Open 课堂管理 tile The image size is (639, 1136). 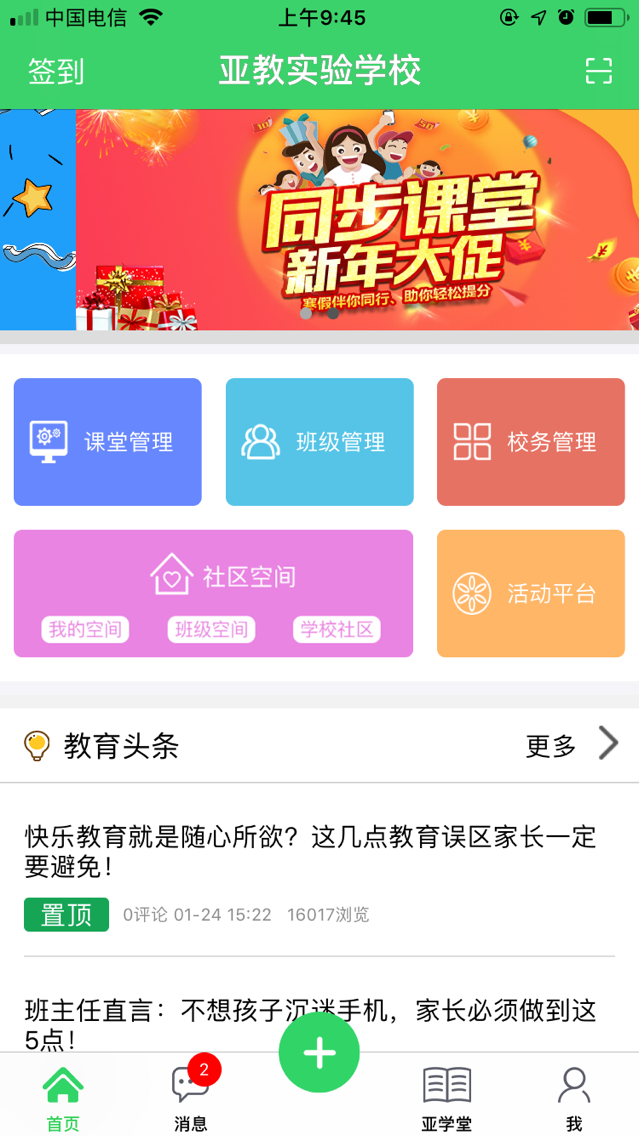108,442
